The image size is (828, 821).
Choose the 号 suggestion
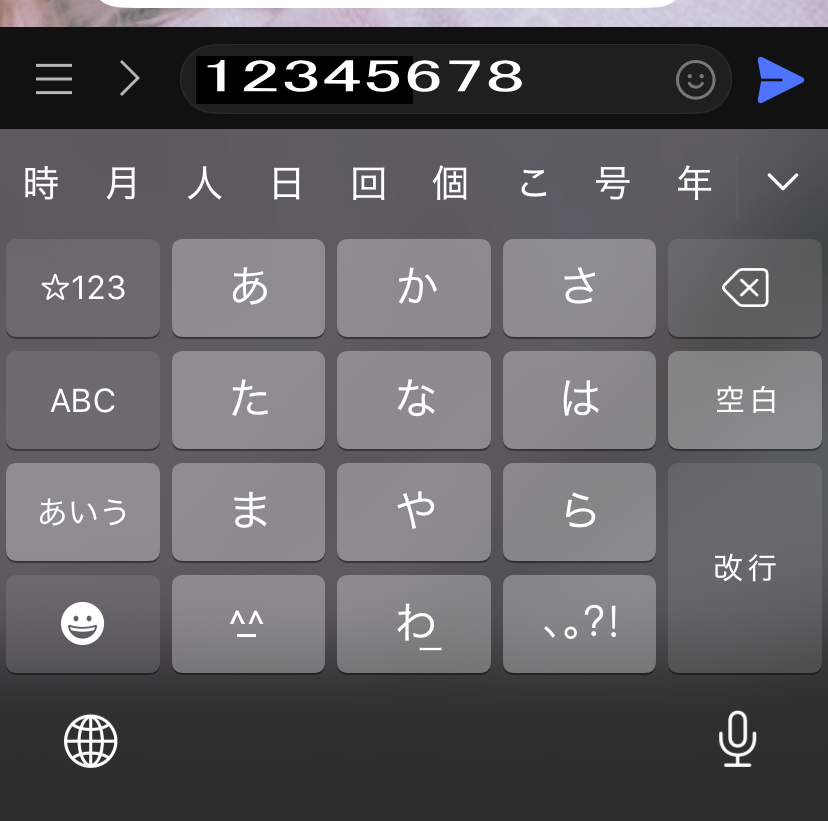(612, 184)
